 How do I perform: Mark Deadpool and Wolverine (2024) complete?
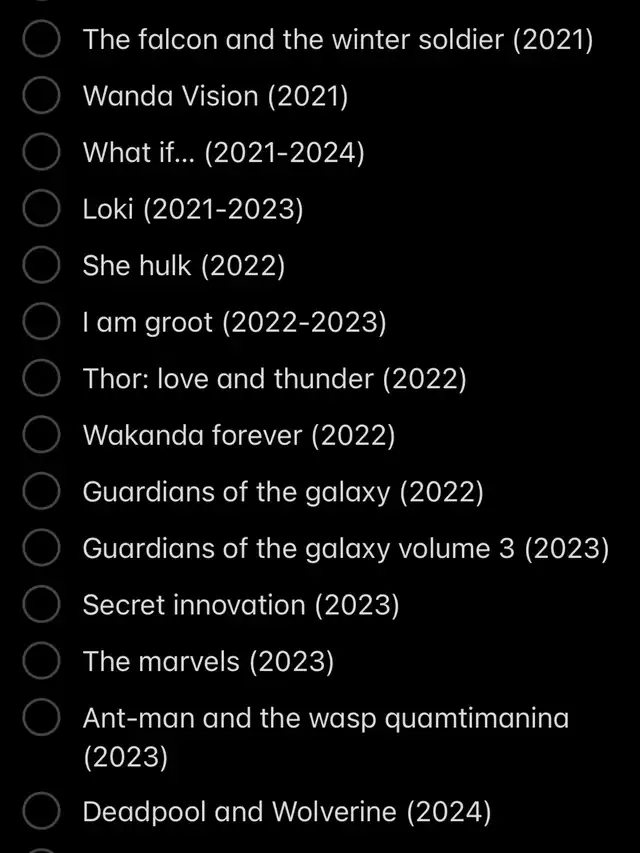[x=40, y=813]
